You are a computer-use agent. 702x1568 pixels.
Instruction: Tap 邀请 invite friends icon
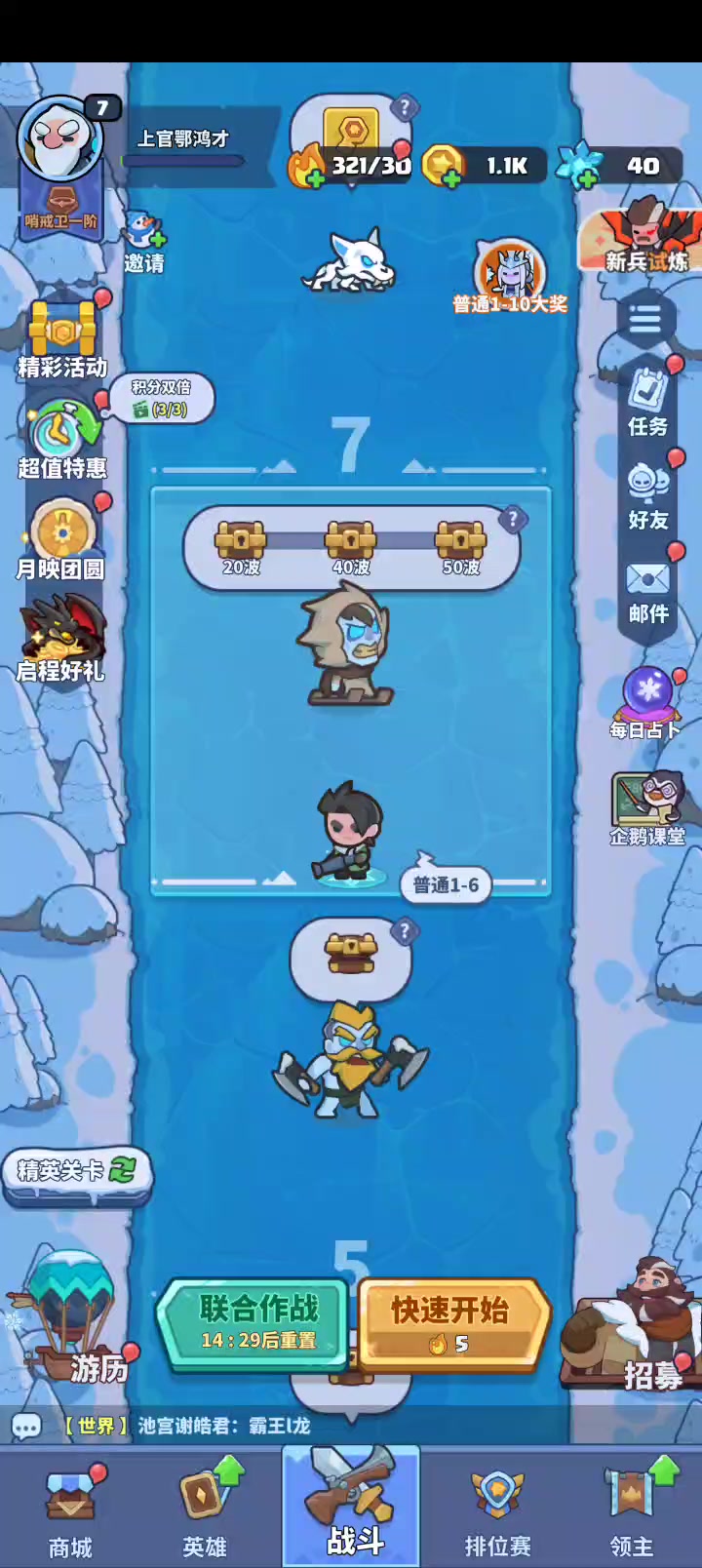[144, 243]
